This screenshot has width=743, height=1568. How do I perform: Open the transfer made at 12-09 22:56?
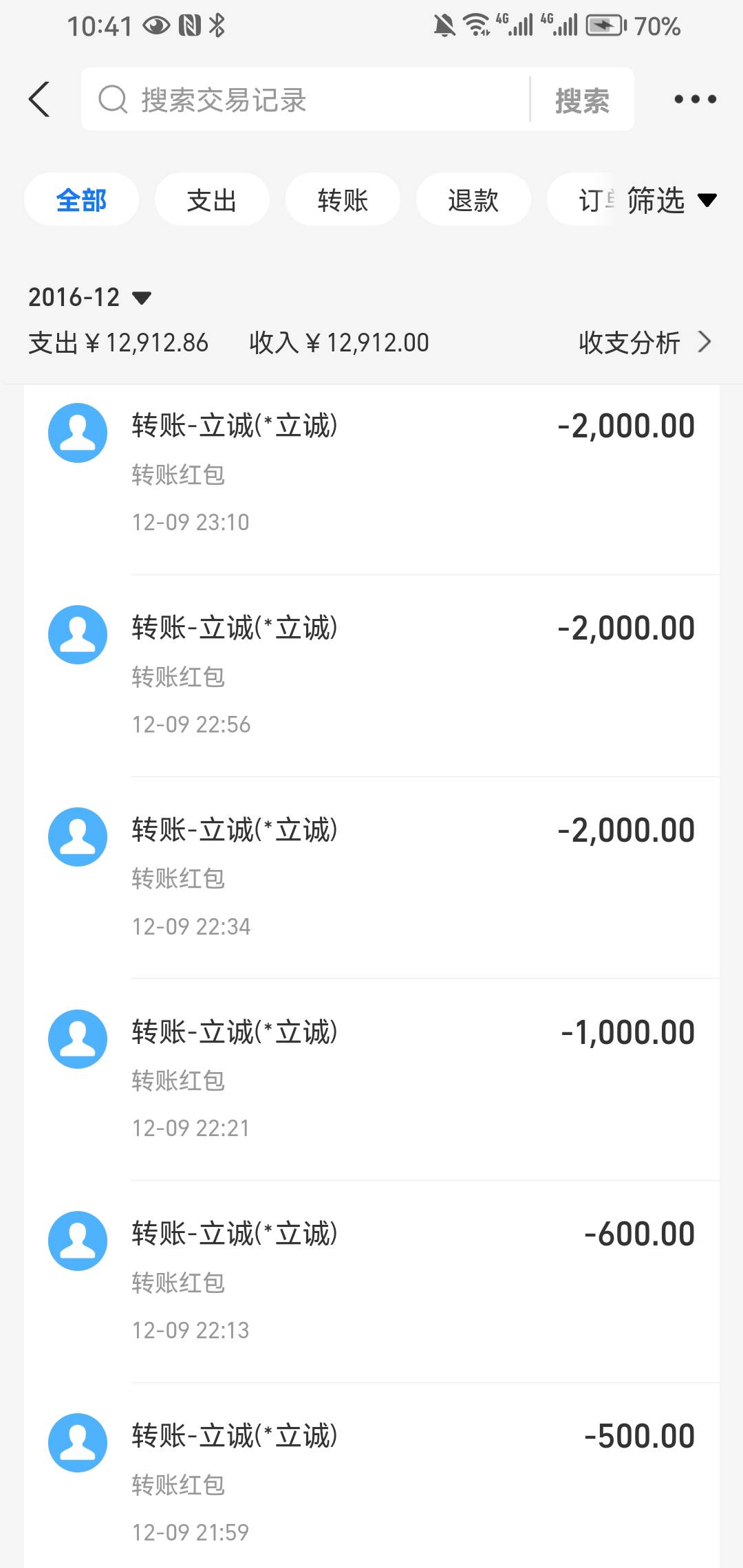[x=371, y=676]
